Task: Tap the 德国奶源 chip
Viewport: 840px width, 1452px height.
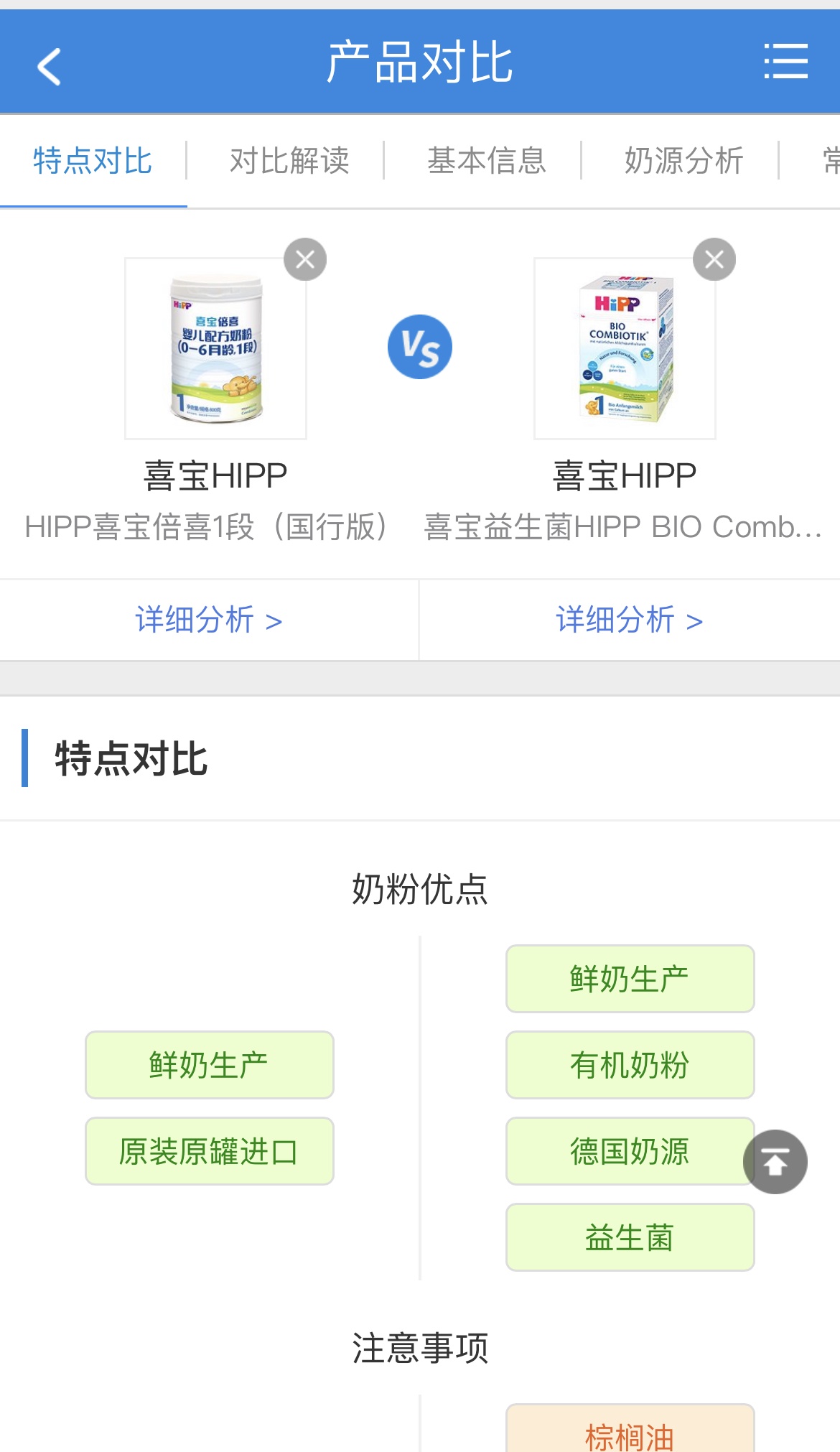Action: tap(630, 1151)
